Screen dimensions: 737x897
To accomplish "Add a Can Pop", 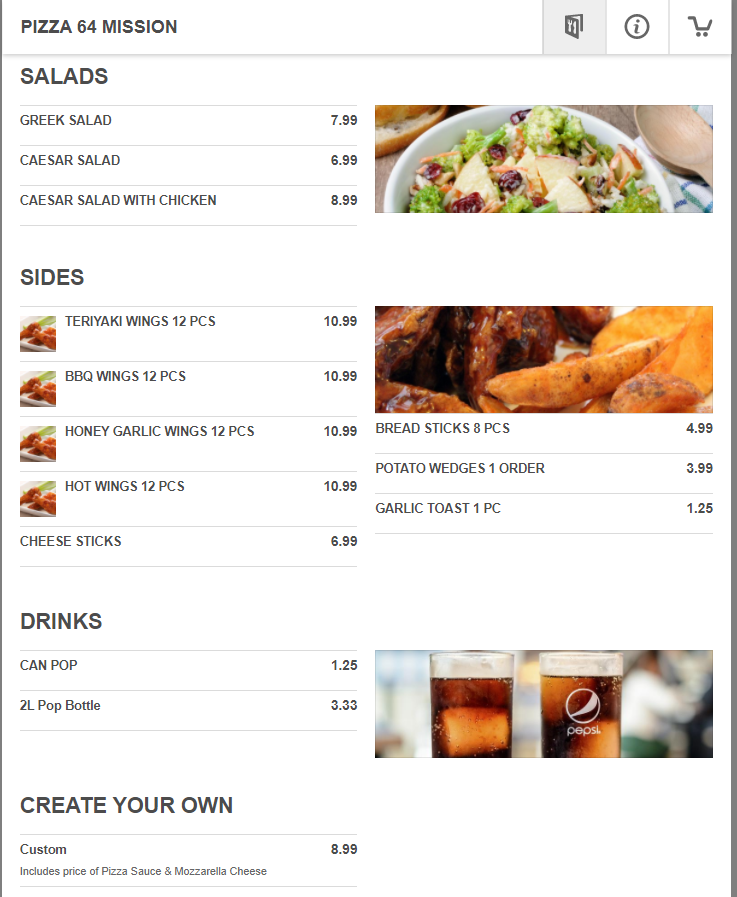I will pos(188,666).
